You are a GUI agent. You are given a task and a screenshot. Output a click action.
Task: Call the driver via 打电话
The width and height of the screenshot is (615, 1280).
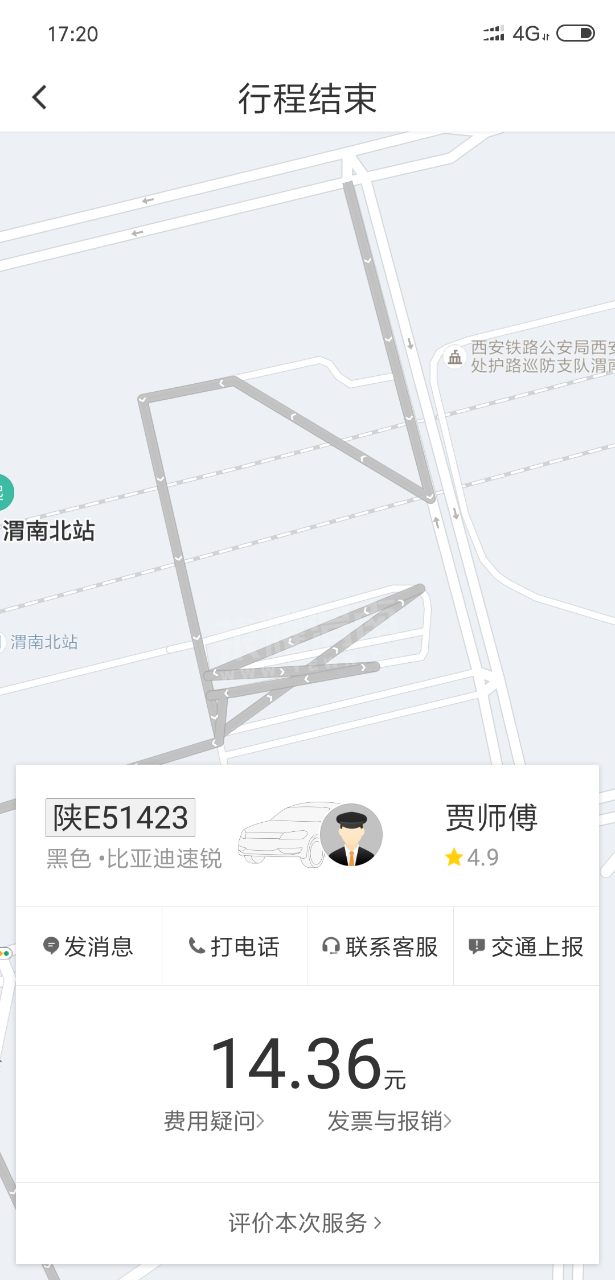tap(234, 947)
